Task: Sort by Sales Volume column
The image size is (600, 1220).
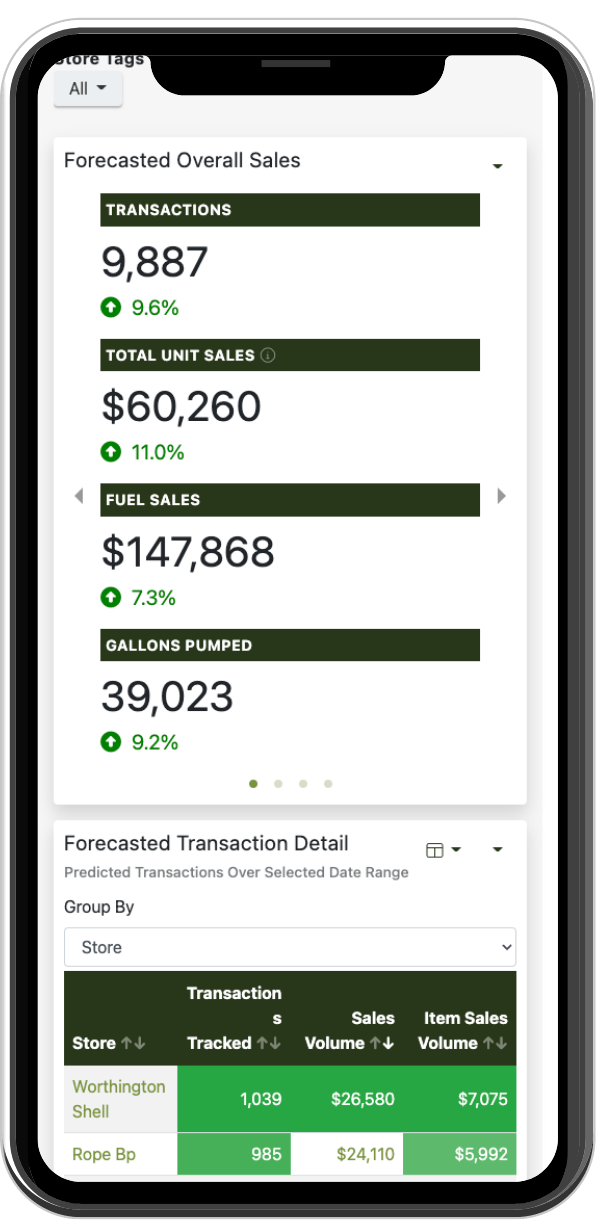Action: tap(382, 1043)
